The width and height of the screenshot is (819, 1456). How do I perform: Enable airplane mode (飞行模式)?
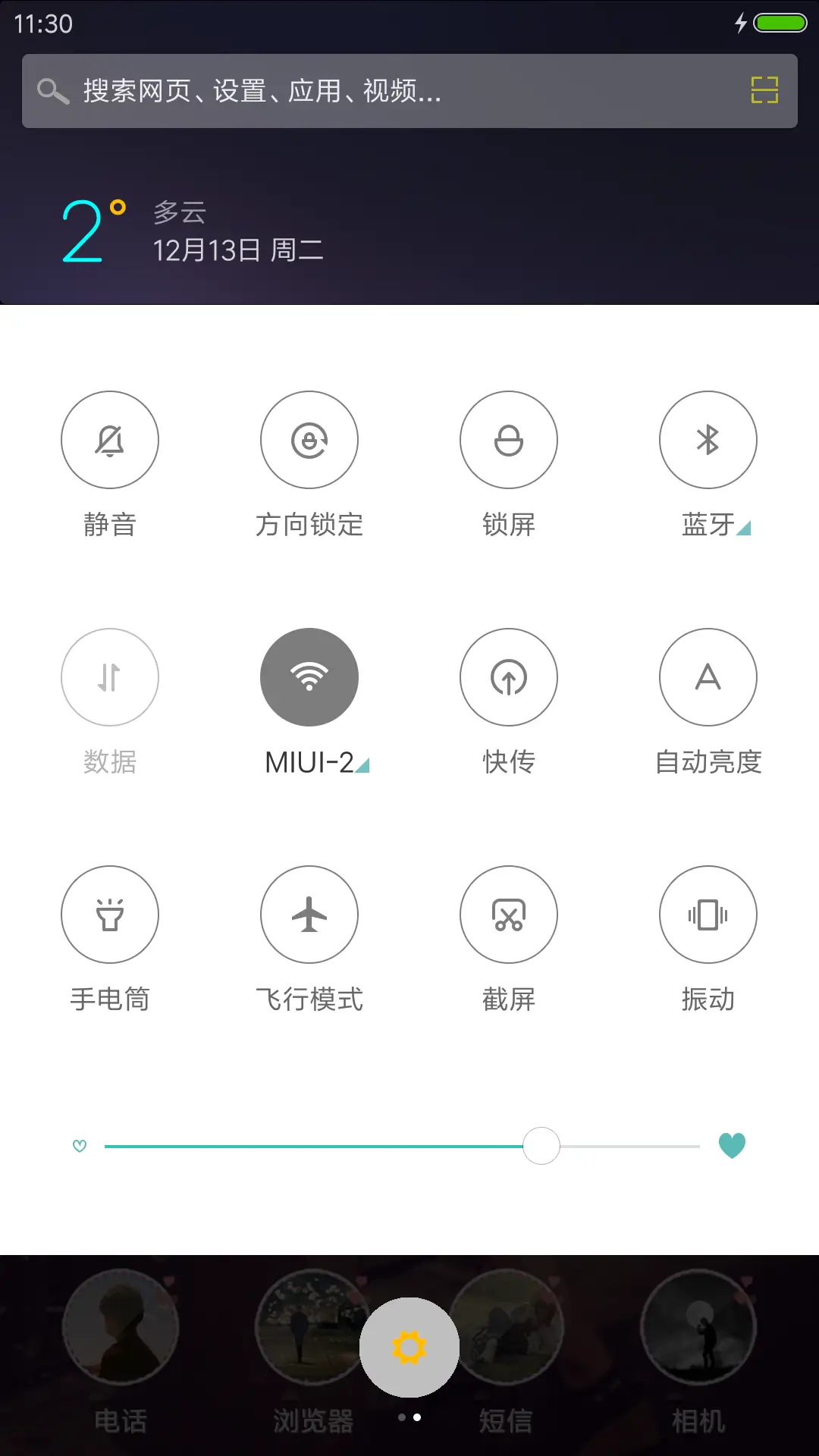tap(309, 915)
